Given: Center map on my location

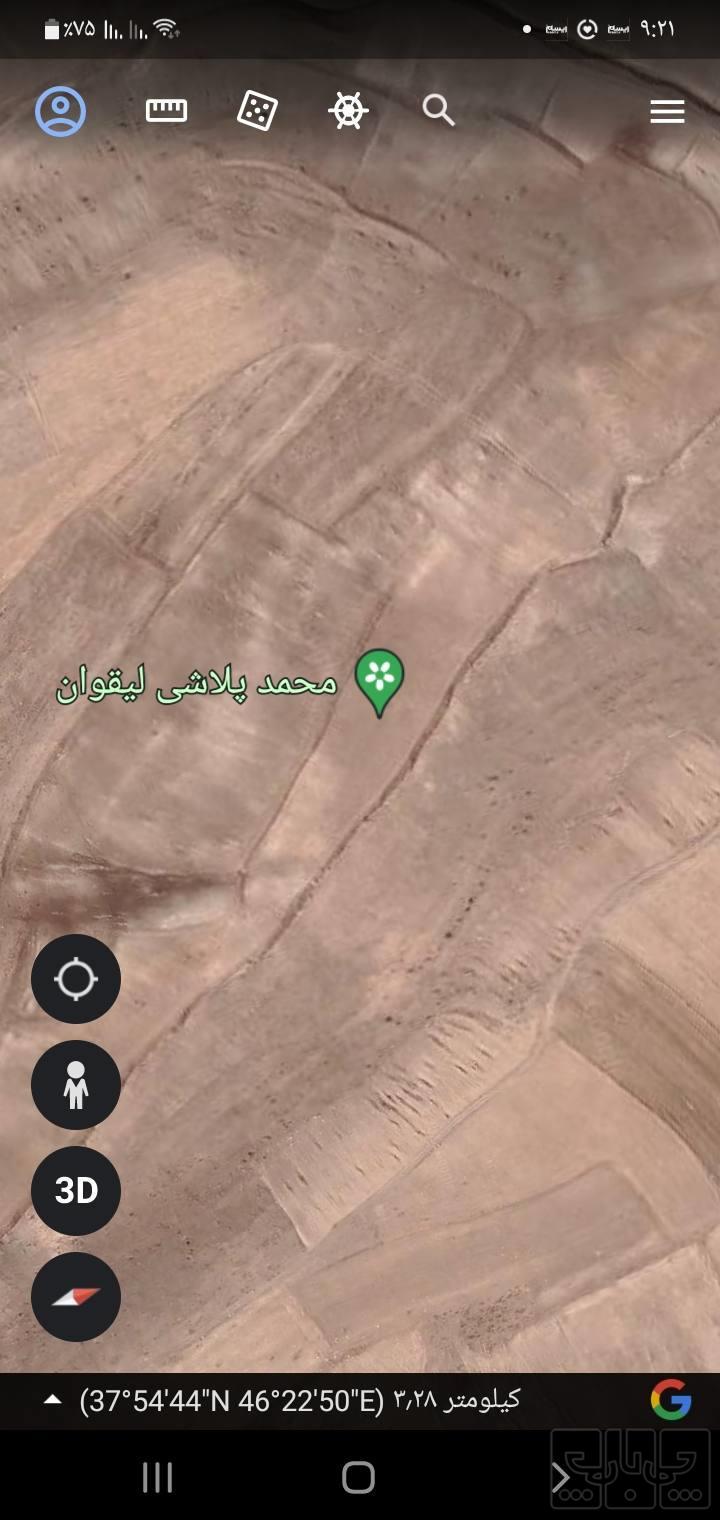Looking at the screenshot, I should [76, 980].
